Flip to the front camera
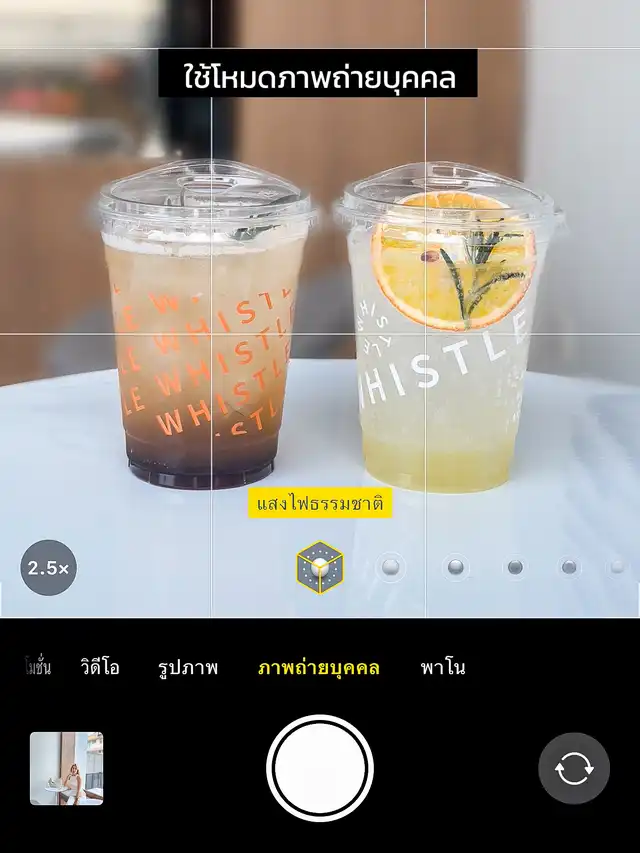Image resolution: width=640 pixels, height=853 pixels. point(574,768)
